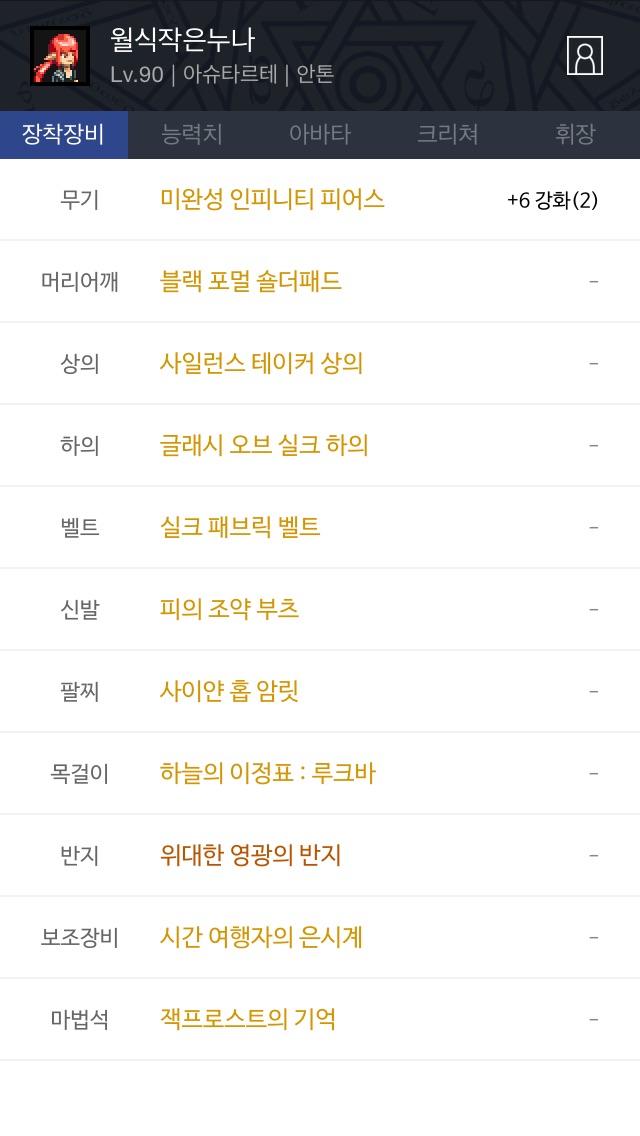The image size is (640, 1136).
Task: Select the 장착장비 tab
Action: coord(64,135)
